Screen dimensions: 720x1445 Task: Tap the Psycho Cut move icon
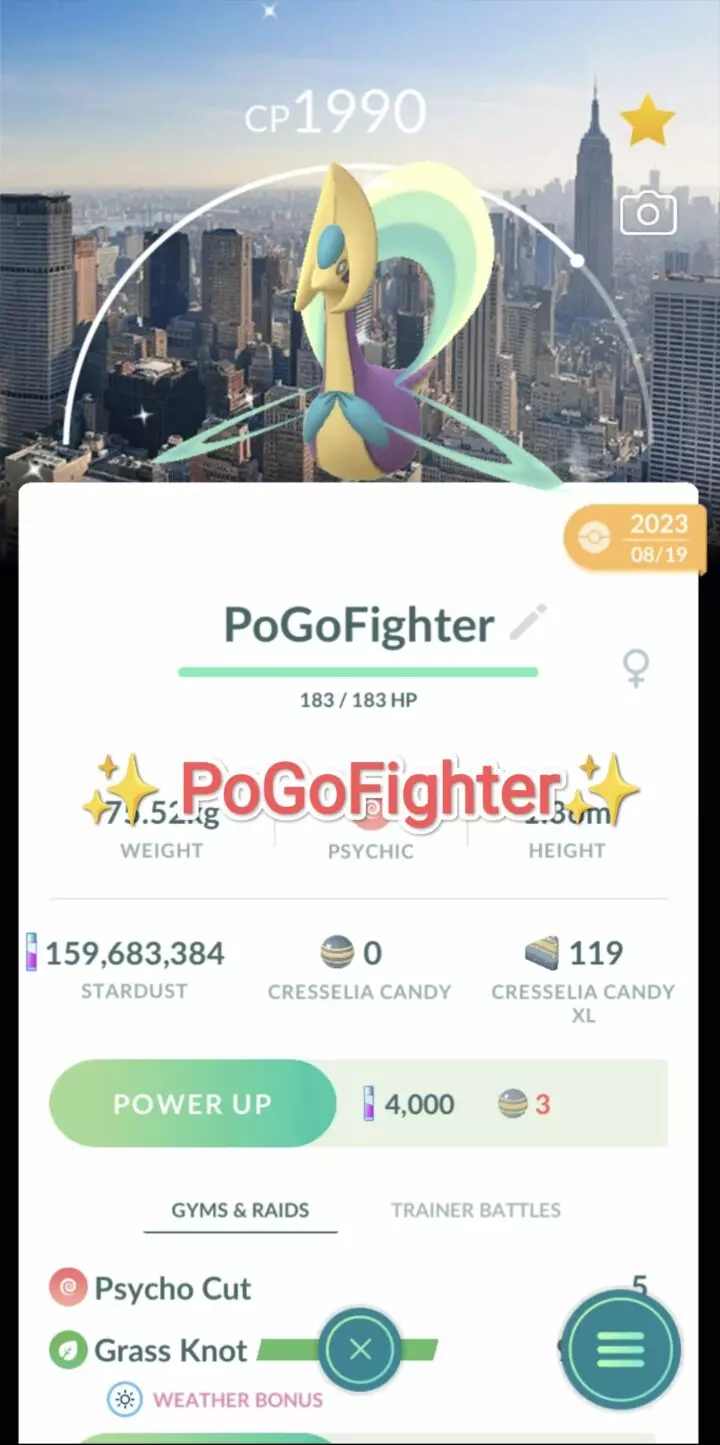(65, 1288)
